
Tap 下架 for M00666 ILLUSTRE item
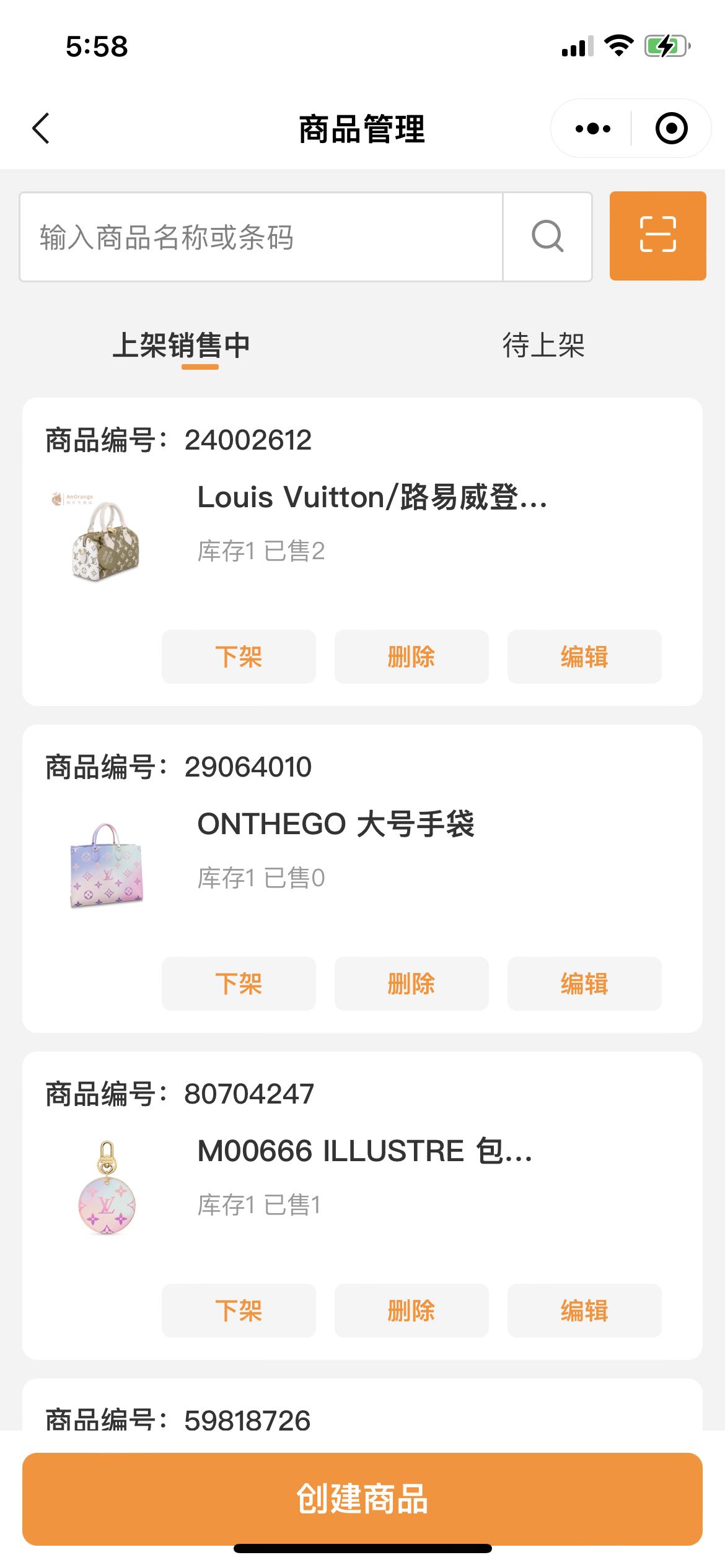coord(239,1311)
